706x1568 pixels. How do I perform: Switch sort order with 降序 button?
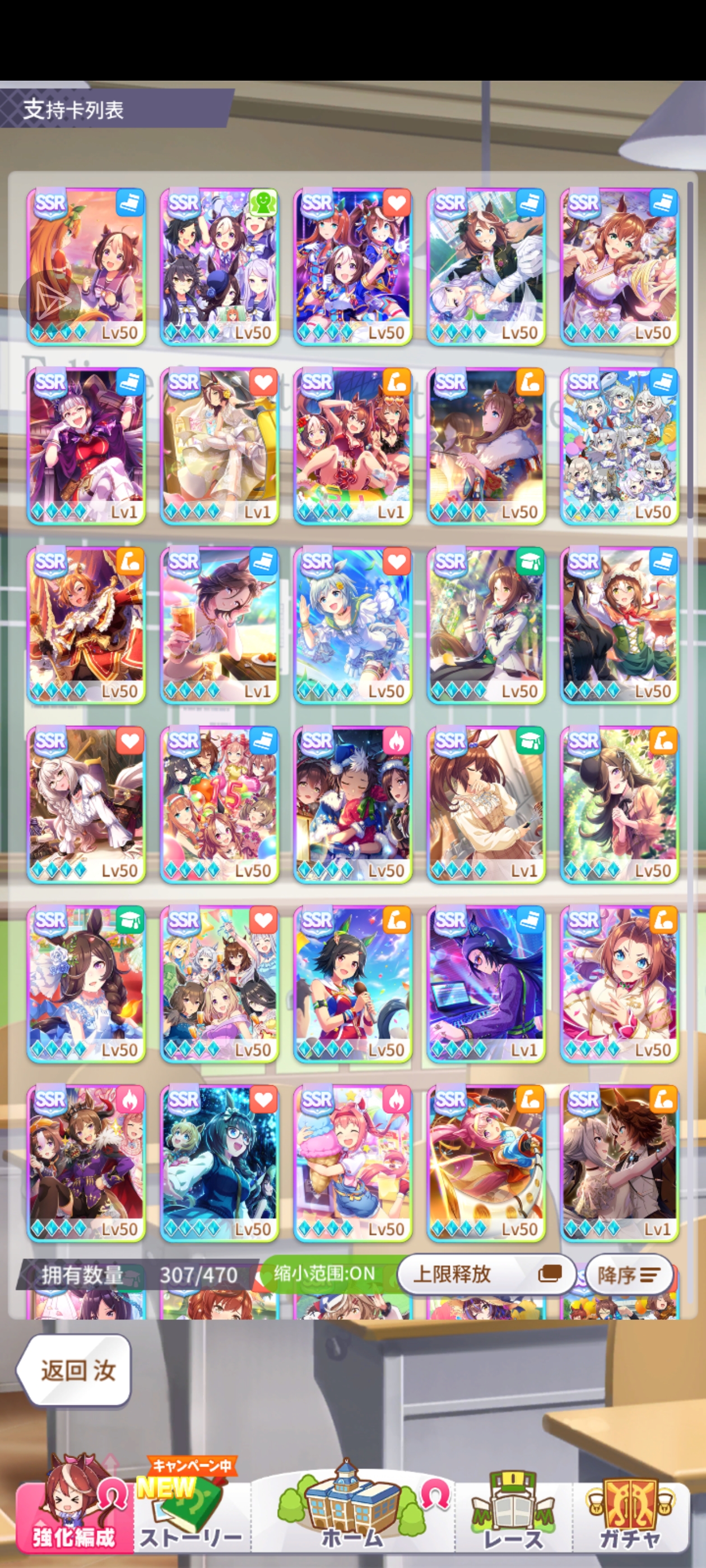[629, 1274]
